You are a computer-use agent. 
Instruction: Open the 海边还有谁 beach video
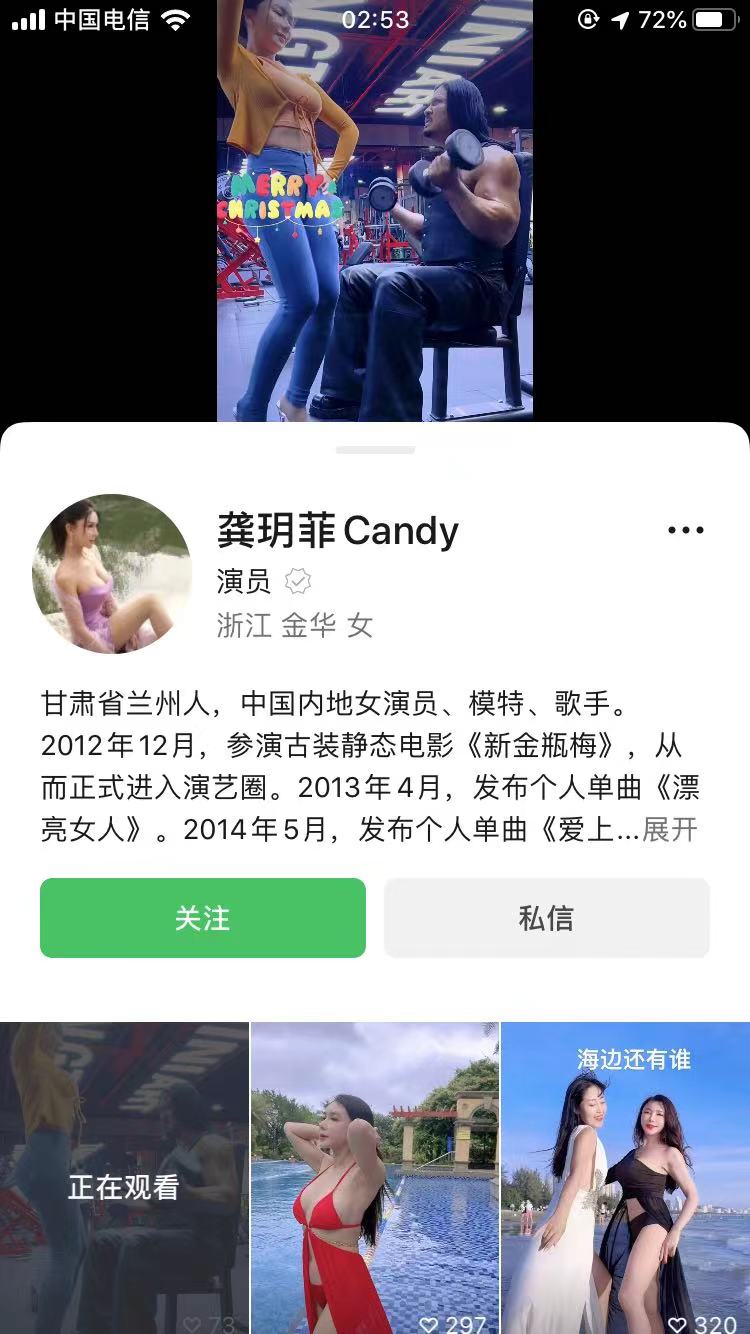tap(626, 1178)
